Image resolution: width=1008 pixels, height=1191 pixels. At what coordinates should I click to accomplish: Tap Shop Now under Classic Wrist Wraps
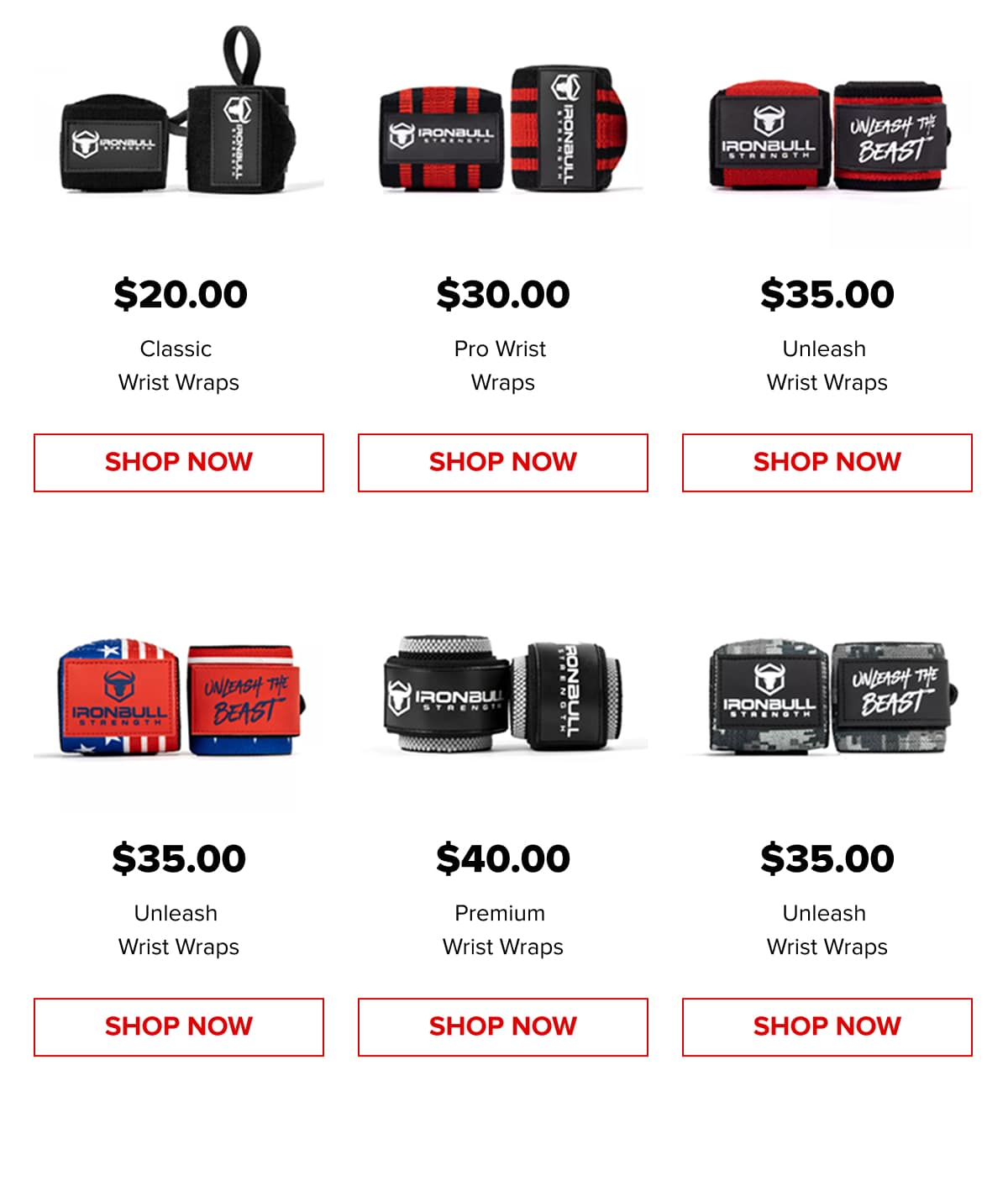178,462
